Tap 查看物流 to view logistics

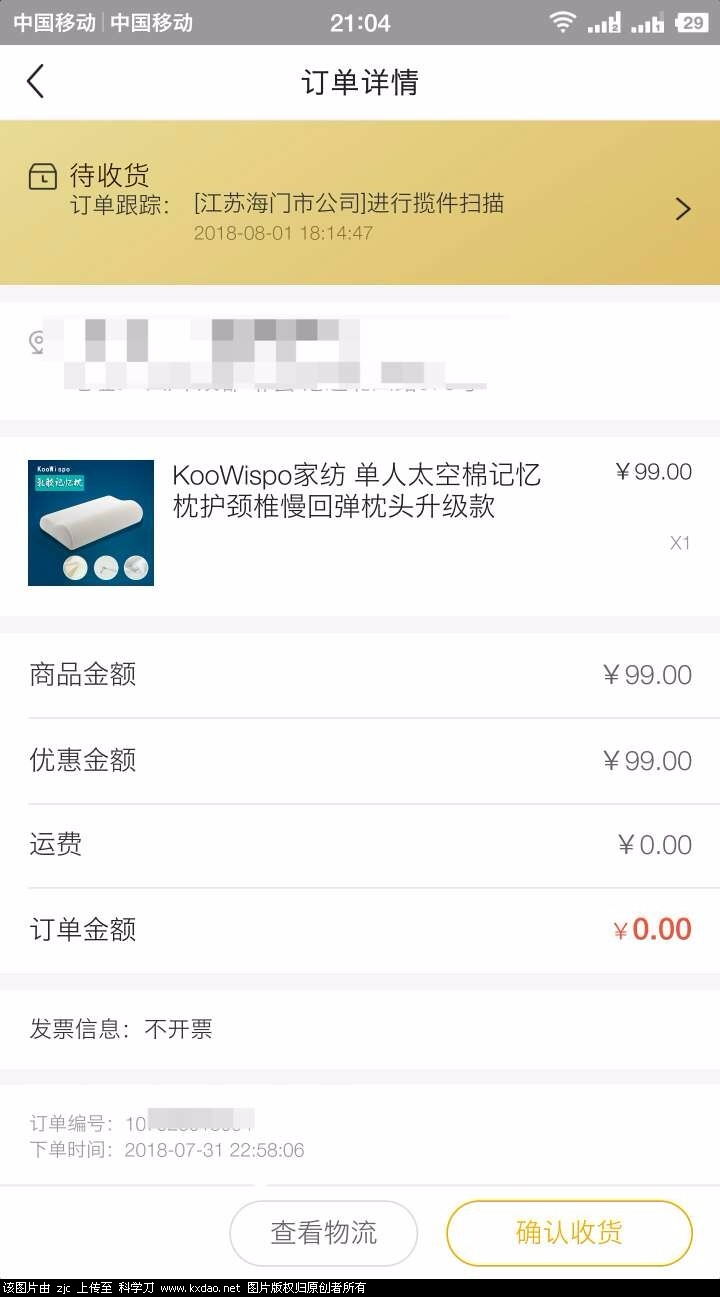click(323, 1232)
